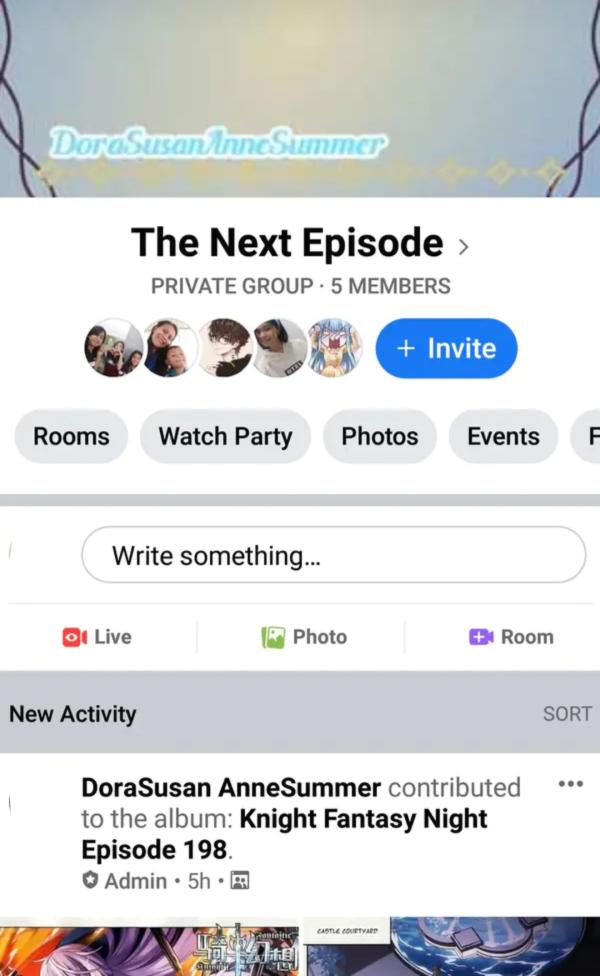View group Photos
Viewport: 600px width, 976px height.
[x=379, y=436]
